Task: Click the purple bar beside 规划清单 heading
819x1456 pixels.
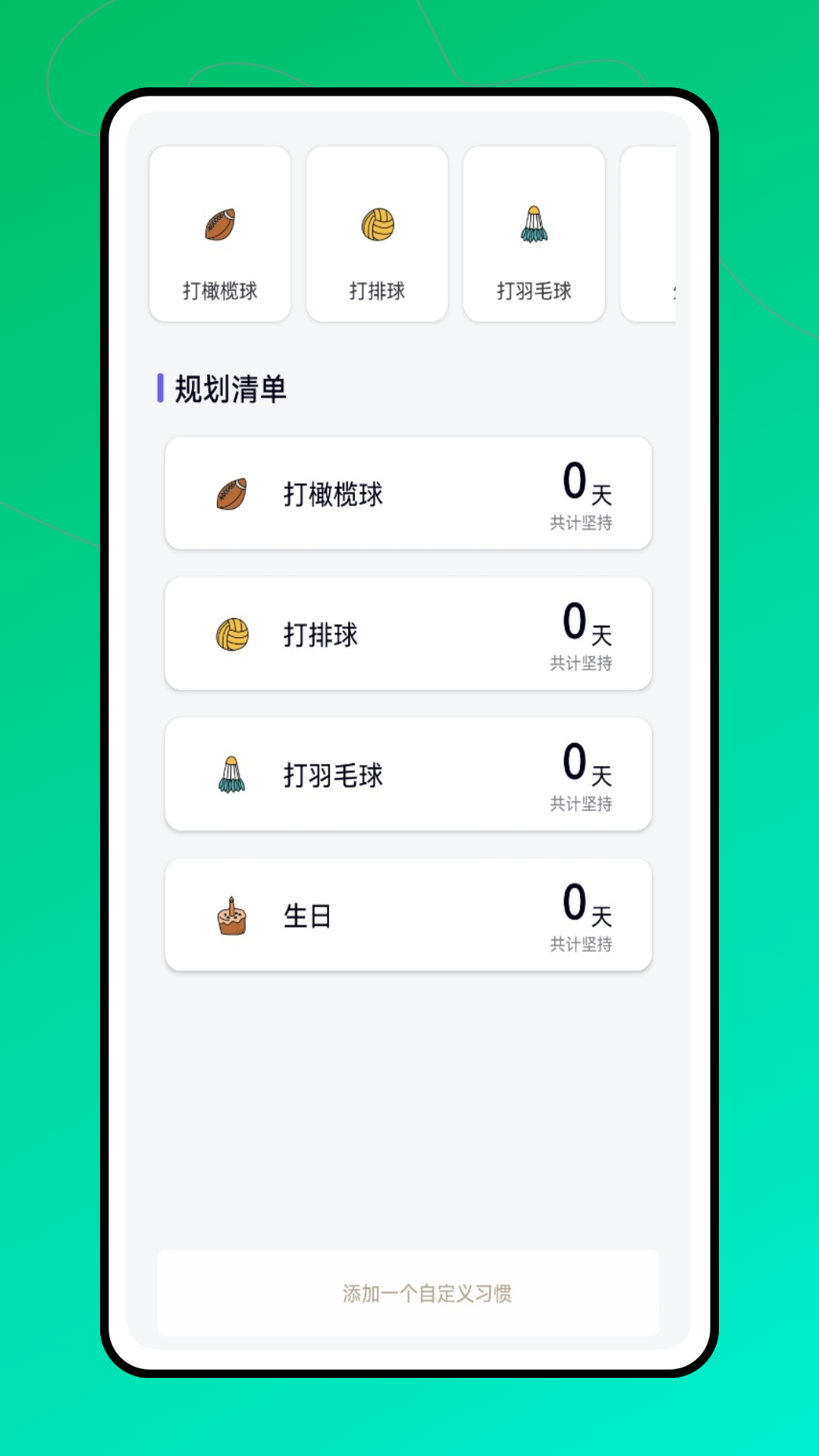Action: [160, 388]
